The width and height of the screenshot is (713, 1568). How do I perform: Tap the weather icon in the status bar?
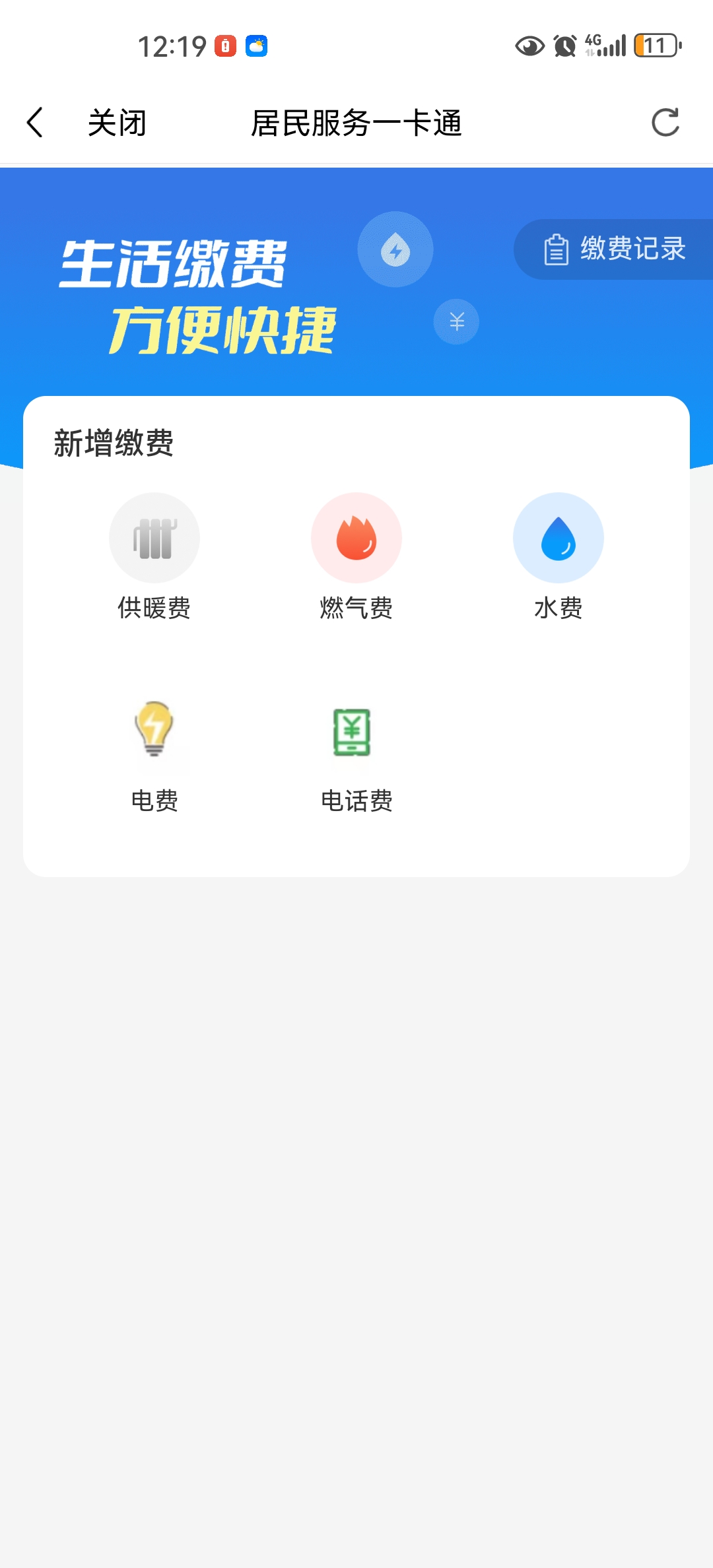pos(257,45)
